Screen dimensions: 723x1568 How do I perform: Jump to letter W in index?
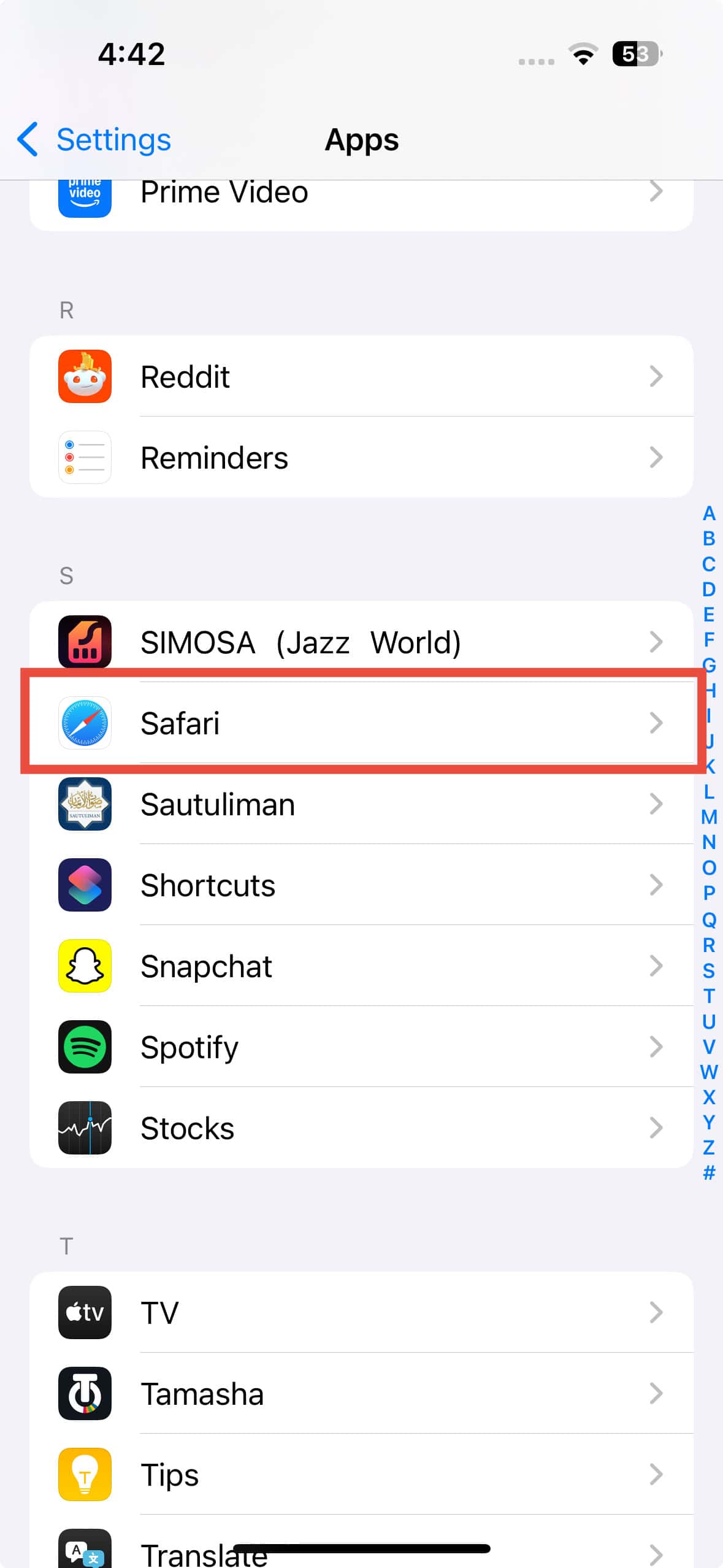(x=709, y=1072)
